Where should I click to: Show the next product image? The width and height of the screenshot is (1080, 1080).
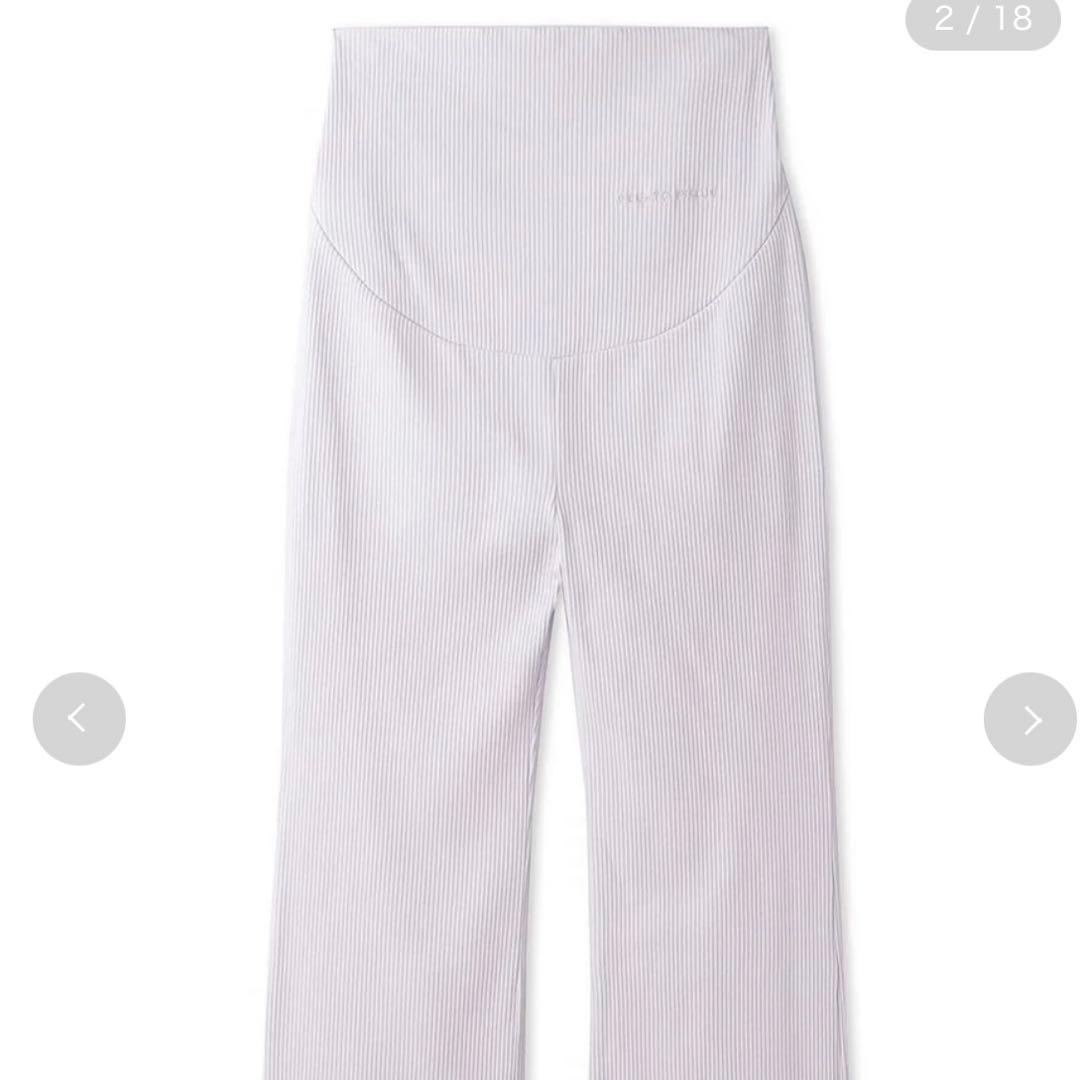pyautogui.click(x=1030, y=718)
